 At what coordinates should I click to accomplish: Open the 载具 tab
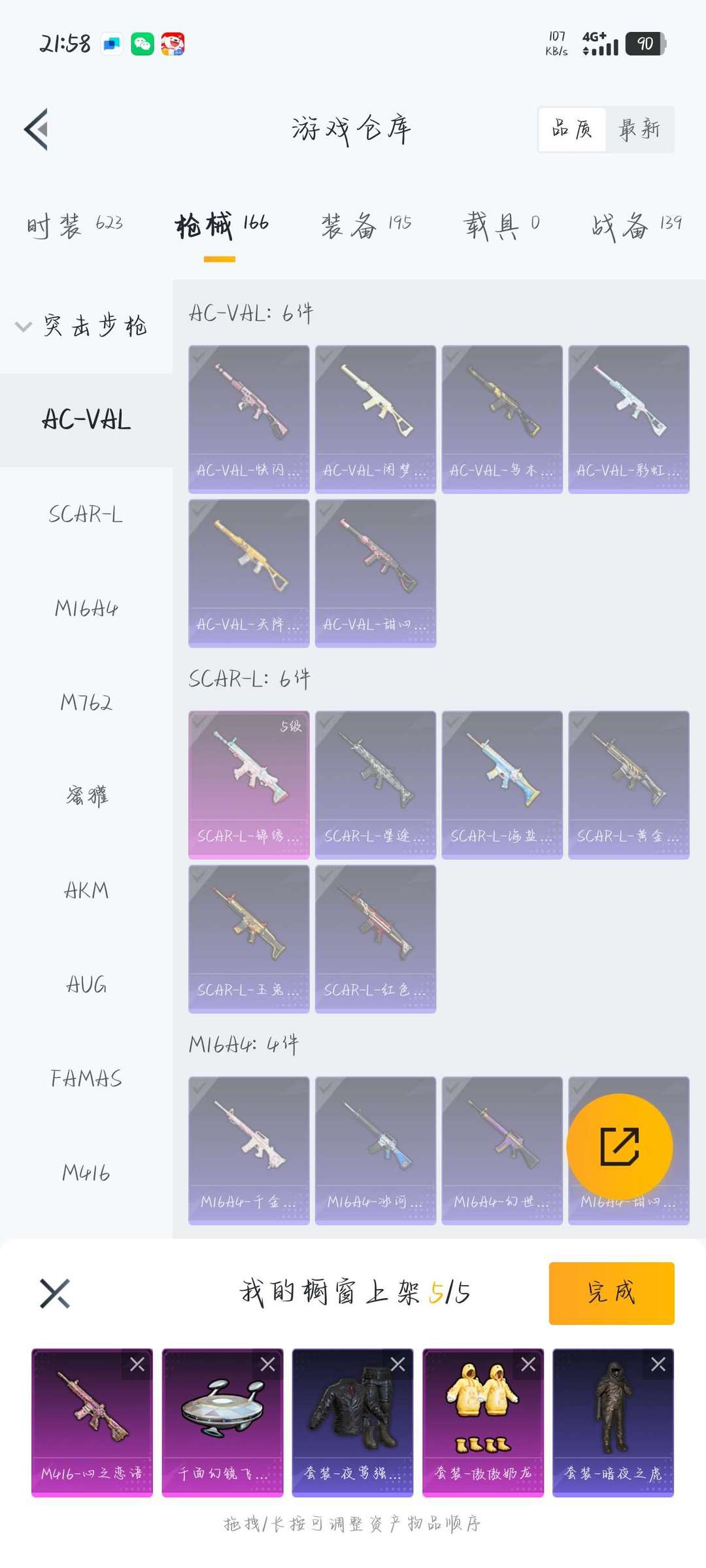501,225
